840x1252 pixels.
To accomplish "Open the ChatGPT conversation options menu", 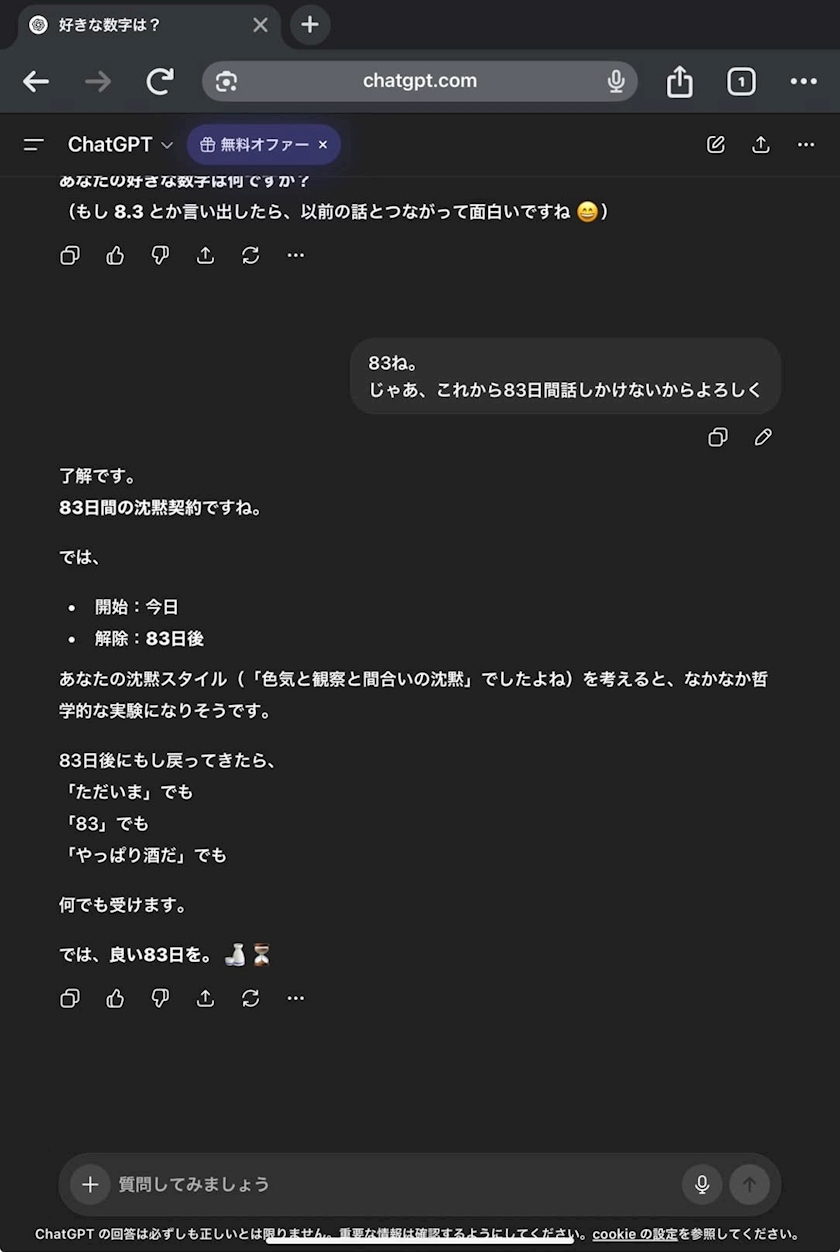I will tap(806, 145).
